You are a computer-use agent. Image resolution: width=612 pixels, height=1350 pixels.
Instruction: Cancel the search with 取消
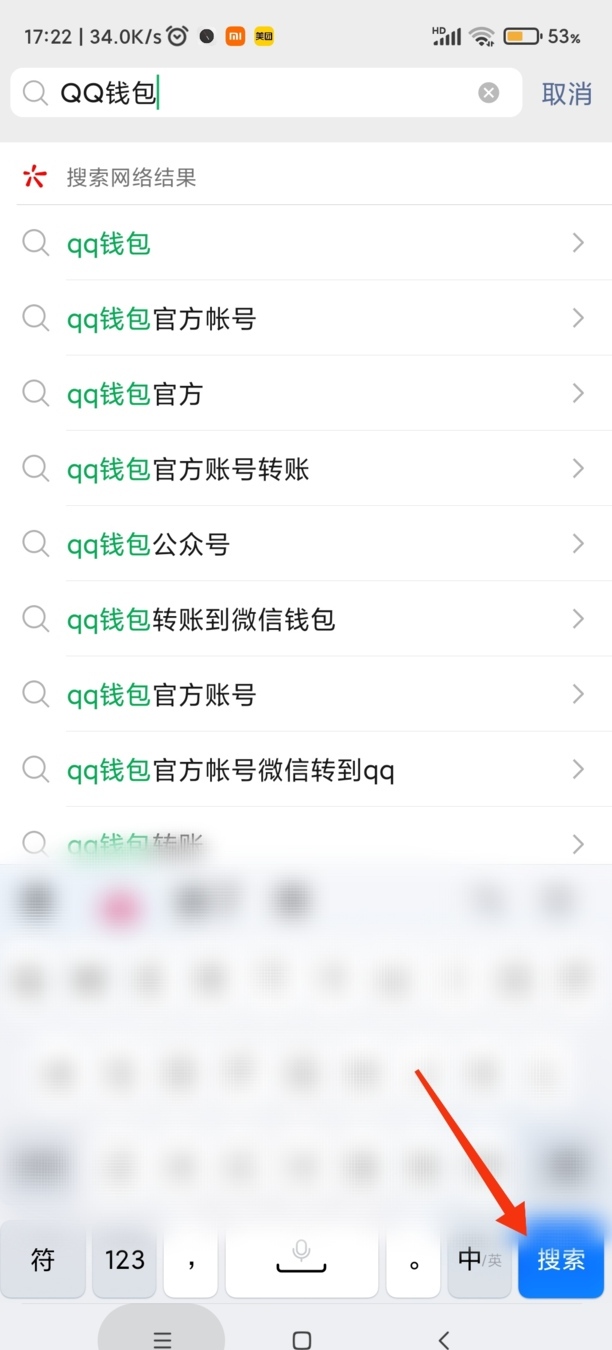[x=567, y=93]
